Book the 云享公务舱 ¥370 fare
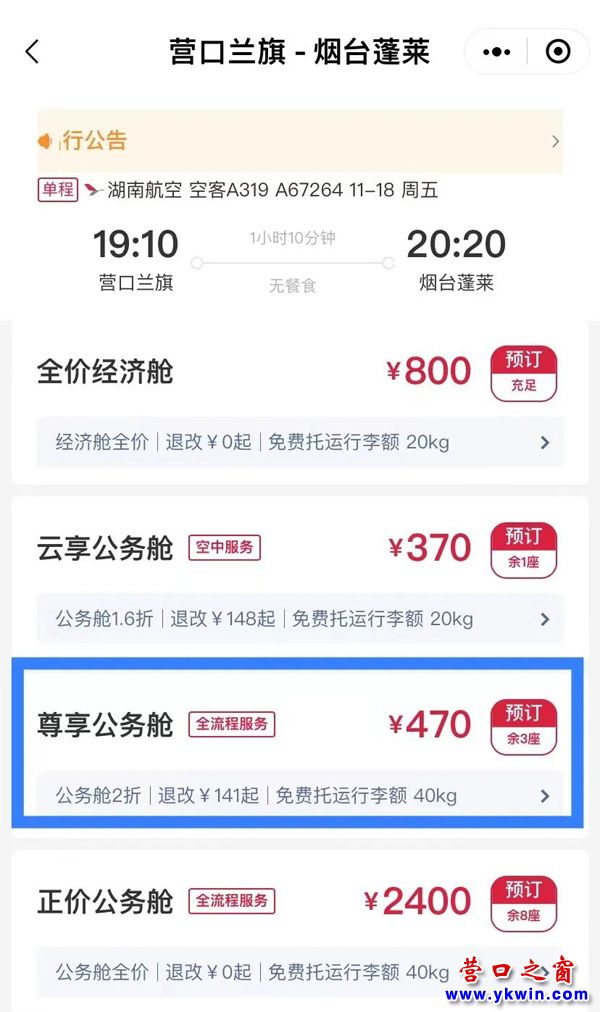 (523, 549)
